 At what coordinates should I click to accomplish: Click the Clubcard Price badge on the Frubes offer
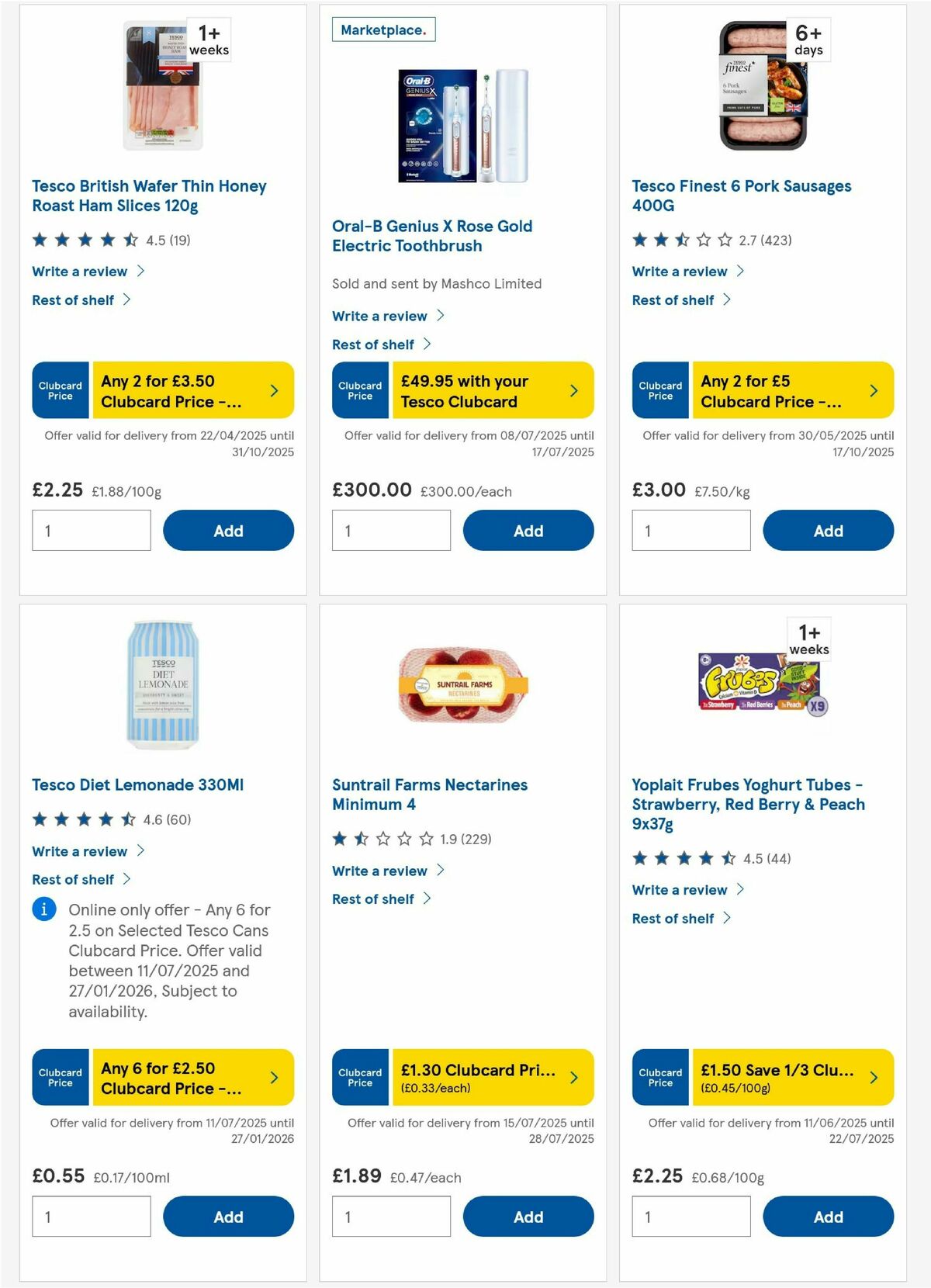pos(660,1077)
